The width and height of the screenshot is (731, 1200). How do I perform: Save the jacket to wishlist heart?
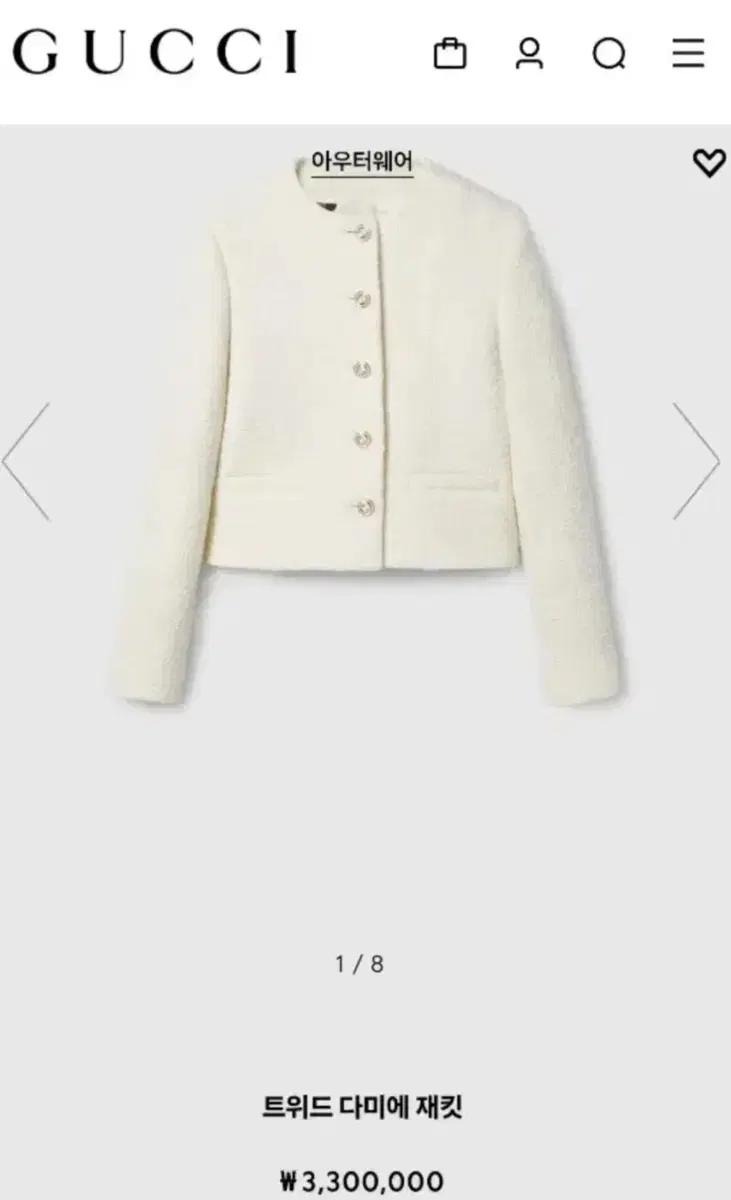(709, 163)
